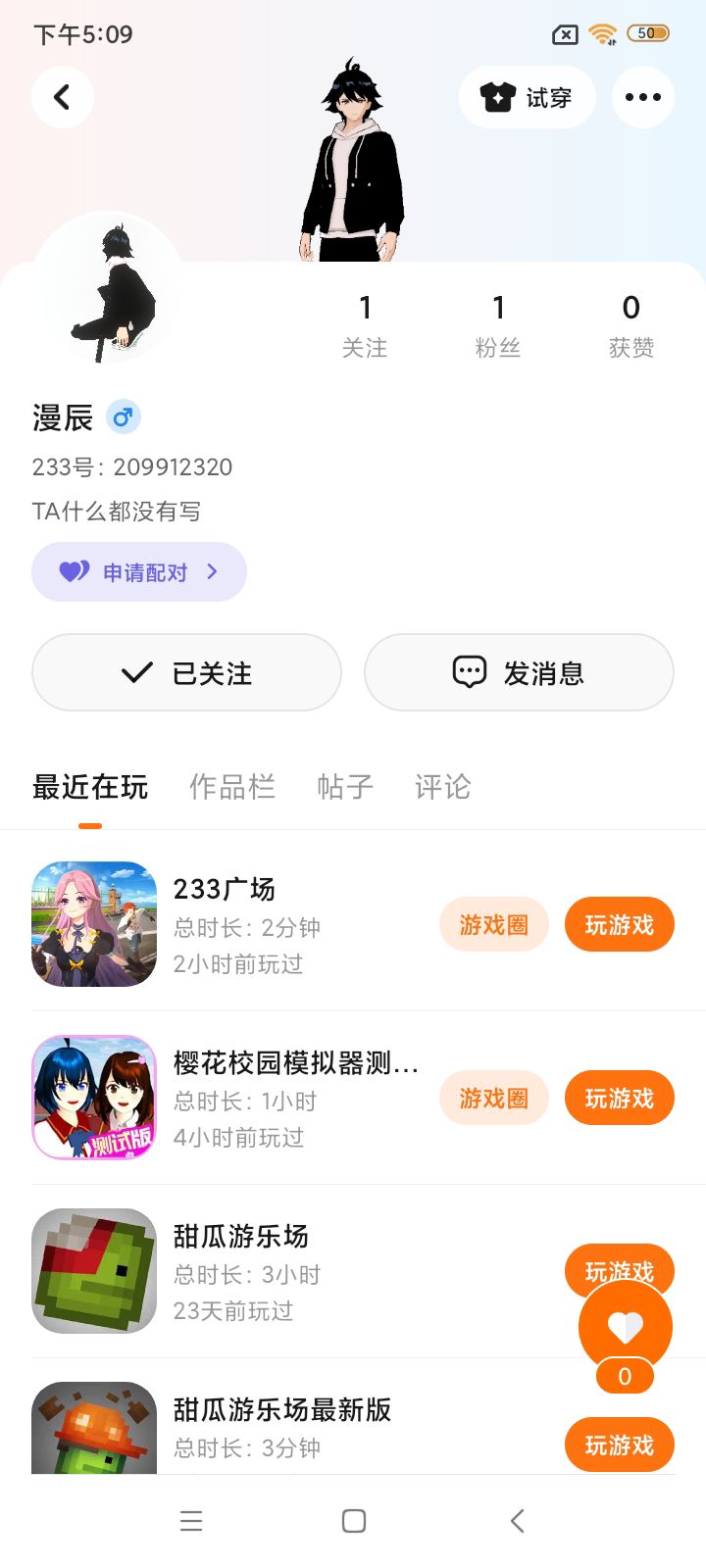
Task: Switch to the 帖子 tab
Action: click(x=345, y=787)
